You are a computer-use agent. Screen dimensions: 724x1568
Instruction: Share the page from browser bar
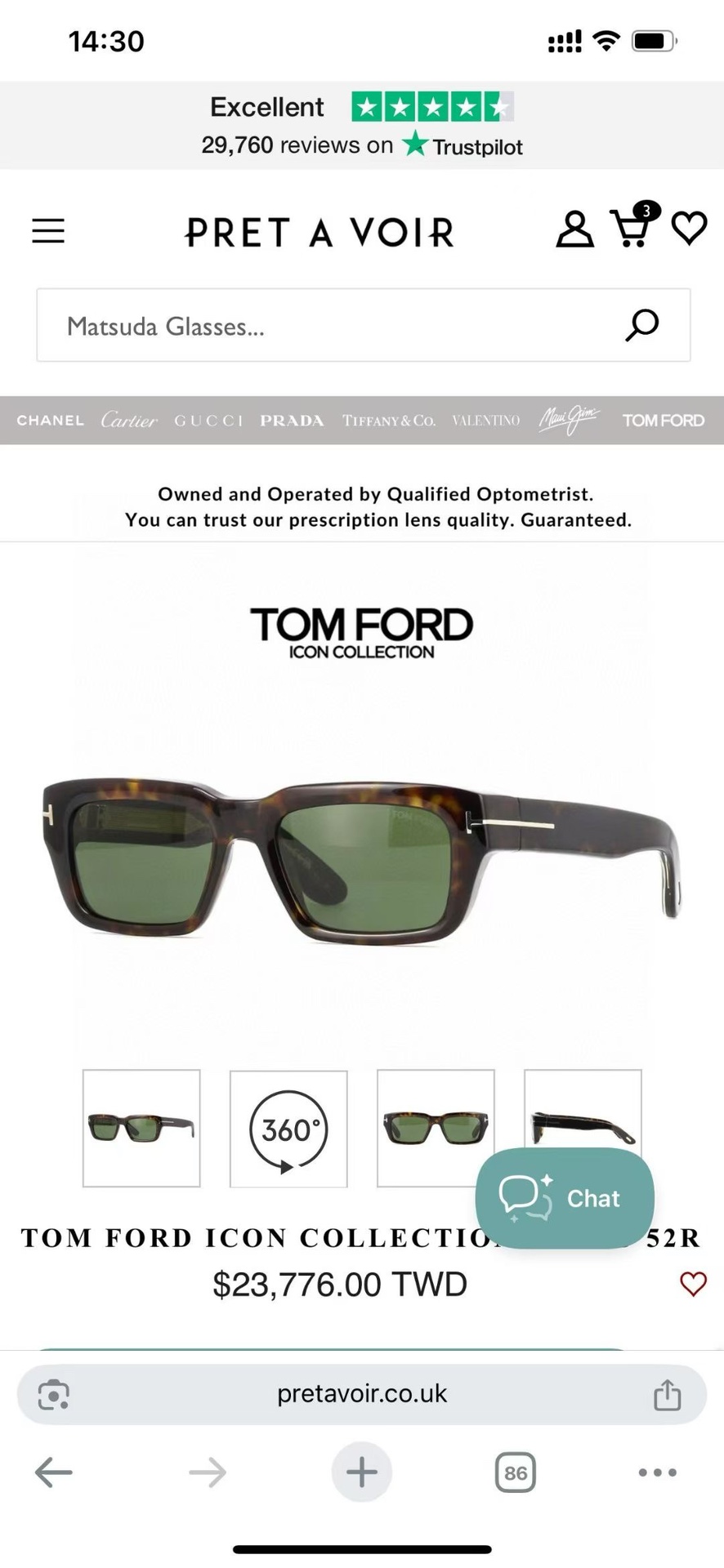667,1395
